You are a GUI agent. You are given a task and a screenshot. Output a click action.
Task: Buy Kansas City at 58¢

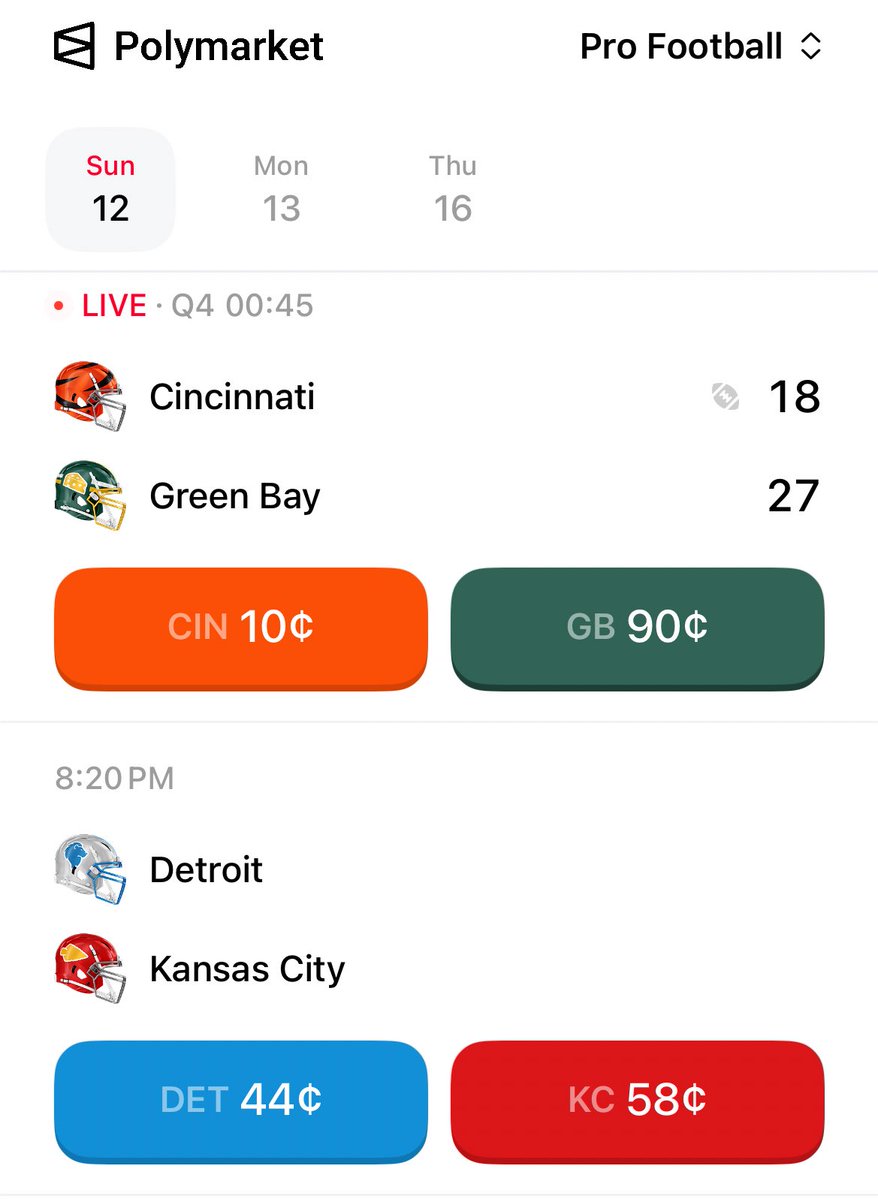[x=637, y=1100]
